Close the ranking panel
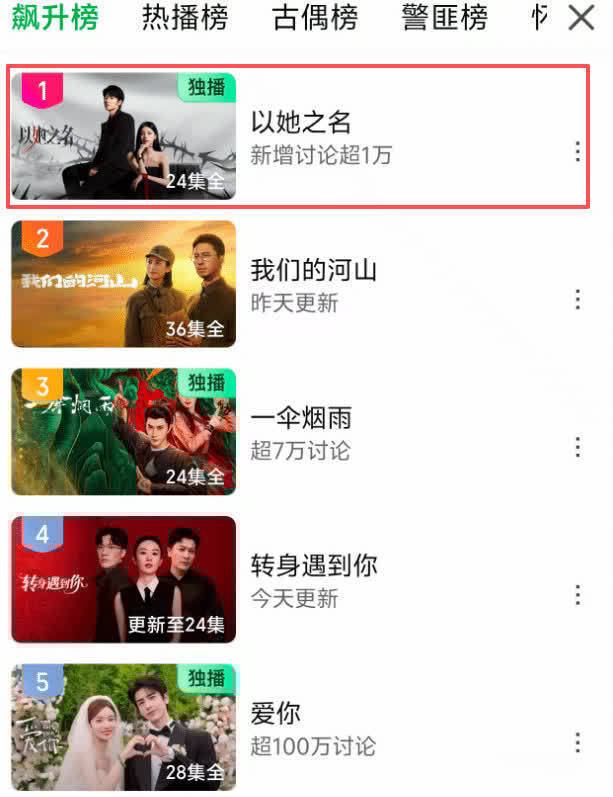 (x=581, y=17)
